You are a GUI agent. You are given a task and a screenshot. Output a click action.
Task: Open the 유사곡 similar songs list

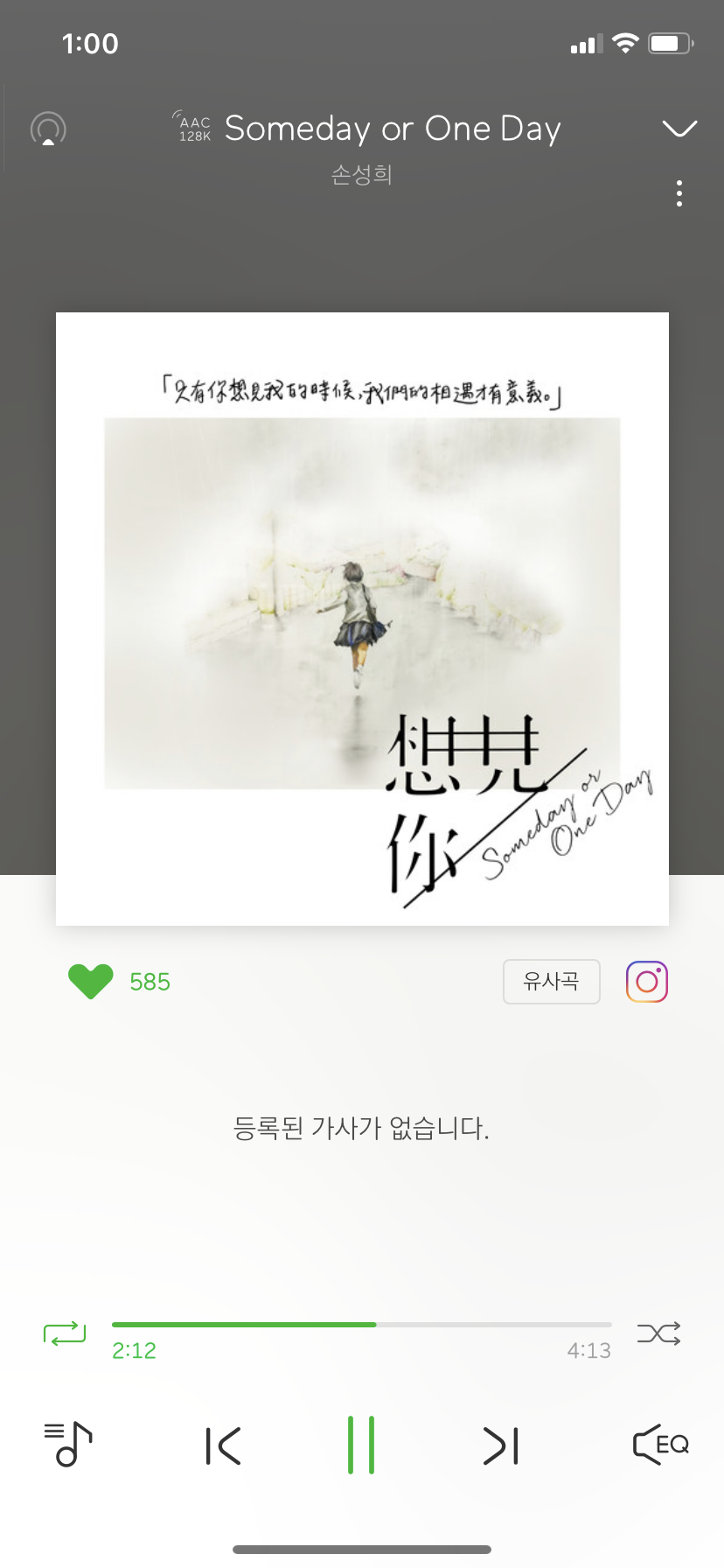tap(551, 981)
